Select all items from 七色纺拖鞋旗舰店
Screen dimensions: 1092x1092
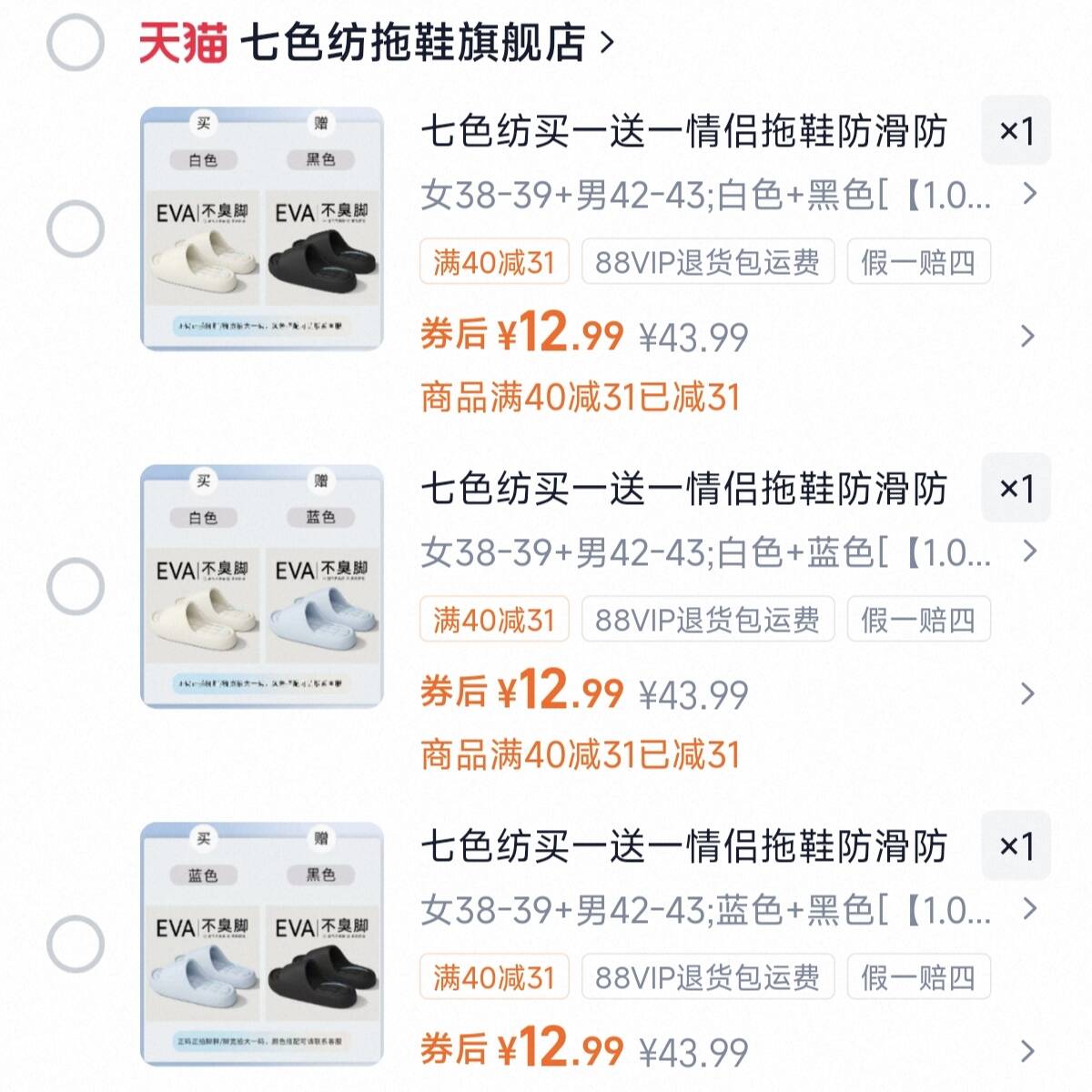[x=75, y=42]
